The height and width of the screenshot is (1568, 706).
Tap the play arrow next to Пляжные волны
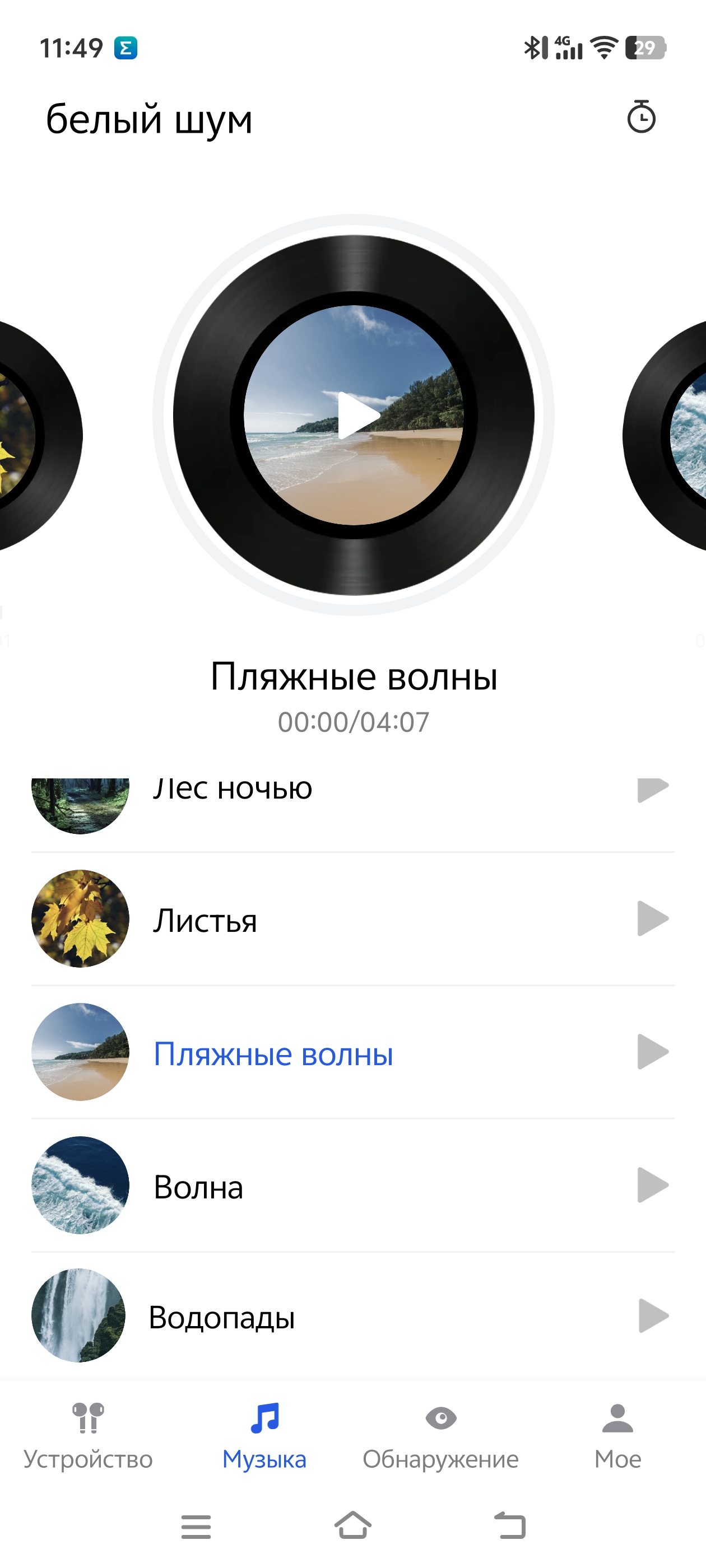(x=652, y=1051)
